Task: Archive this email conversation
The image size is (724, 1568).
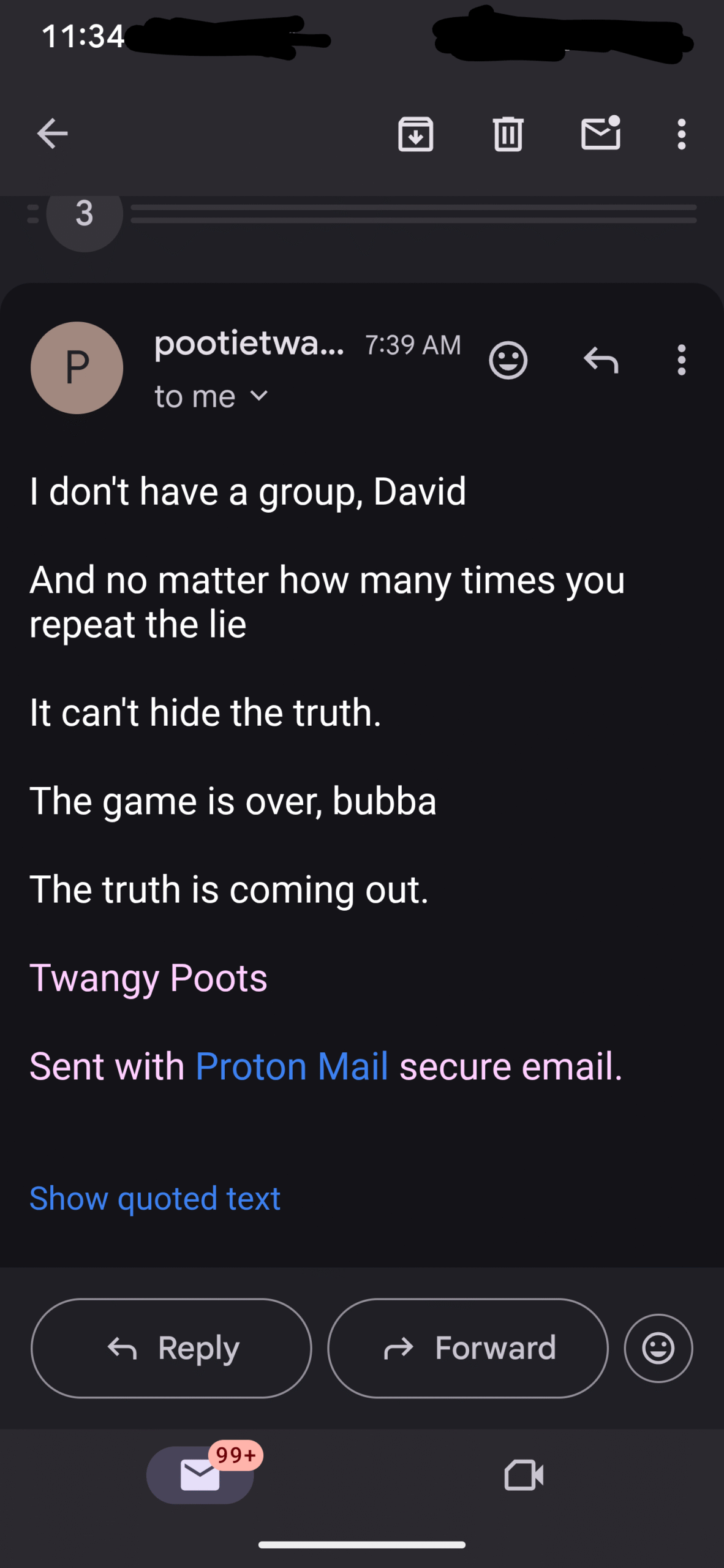Action: pos(416,134)
